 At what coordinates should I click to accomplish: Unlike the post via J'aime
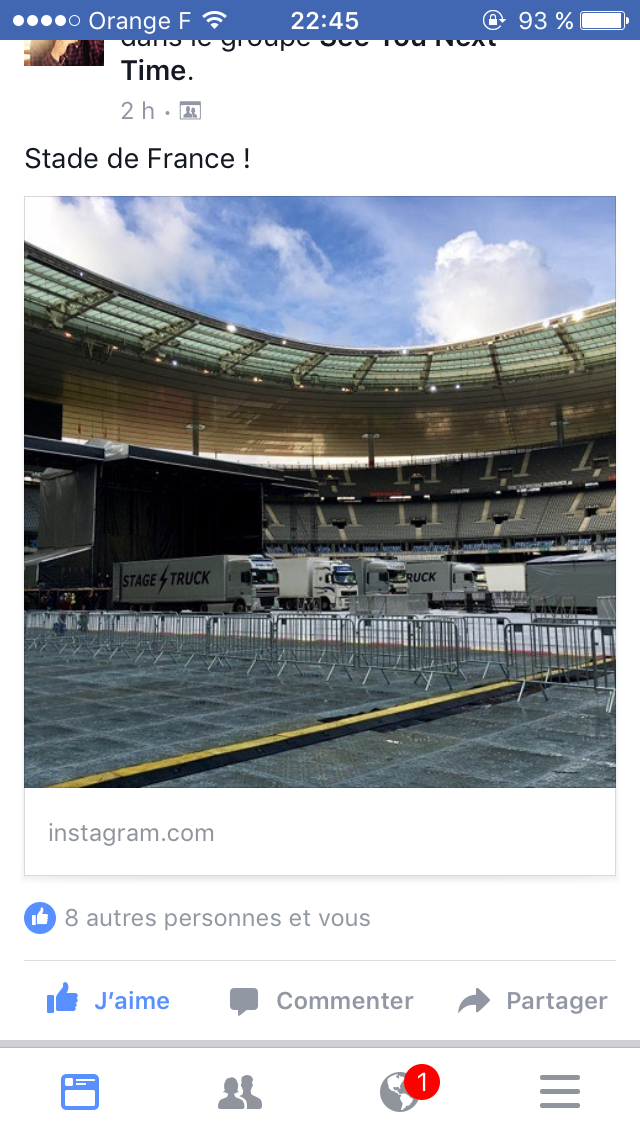[108, 1000]
